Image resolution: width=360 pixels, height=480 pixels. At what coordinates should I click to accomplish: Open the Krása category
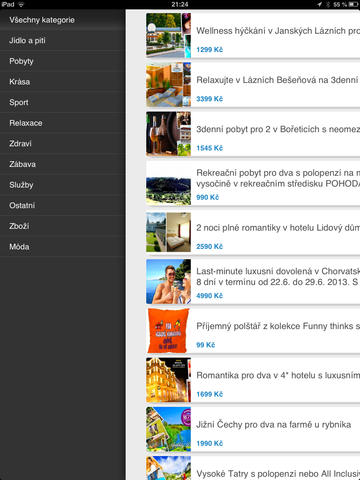point(63,82)
